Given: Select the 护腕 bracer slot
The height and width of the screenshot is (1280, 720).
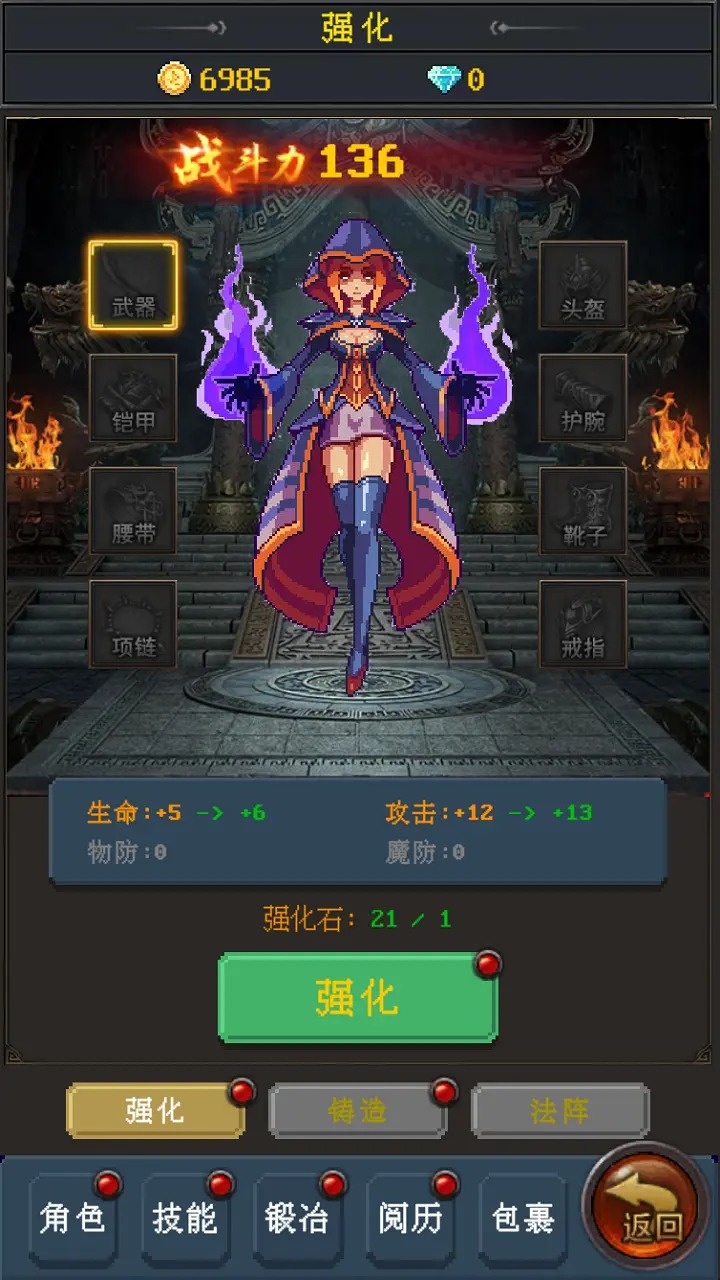Looking at the screenshot, I should tap(583, 398).
